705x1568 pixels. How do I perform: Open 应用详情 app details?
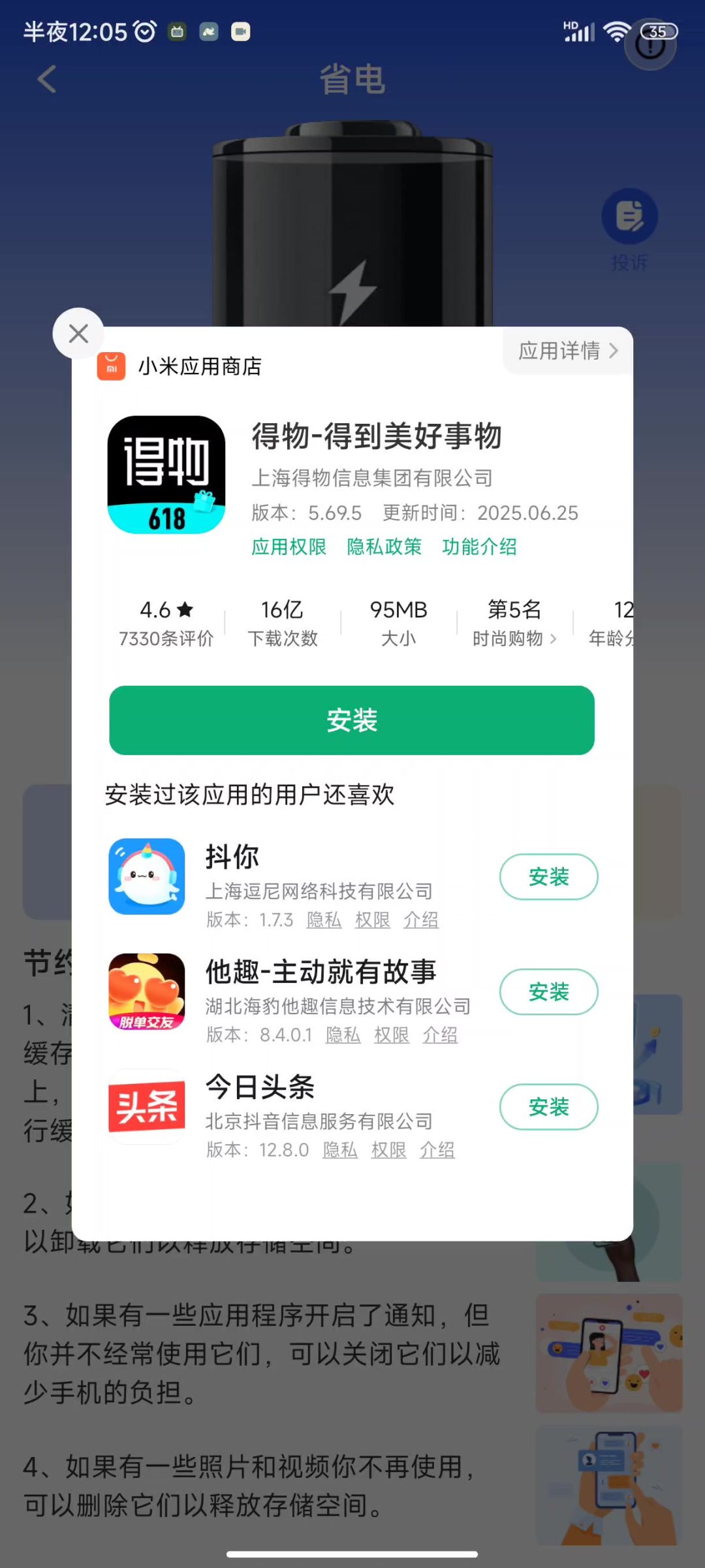click(x=567, y=351)
